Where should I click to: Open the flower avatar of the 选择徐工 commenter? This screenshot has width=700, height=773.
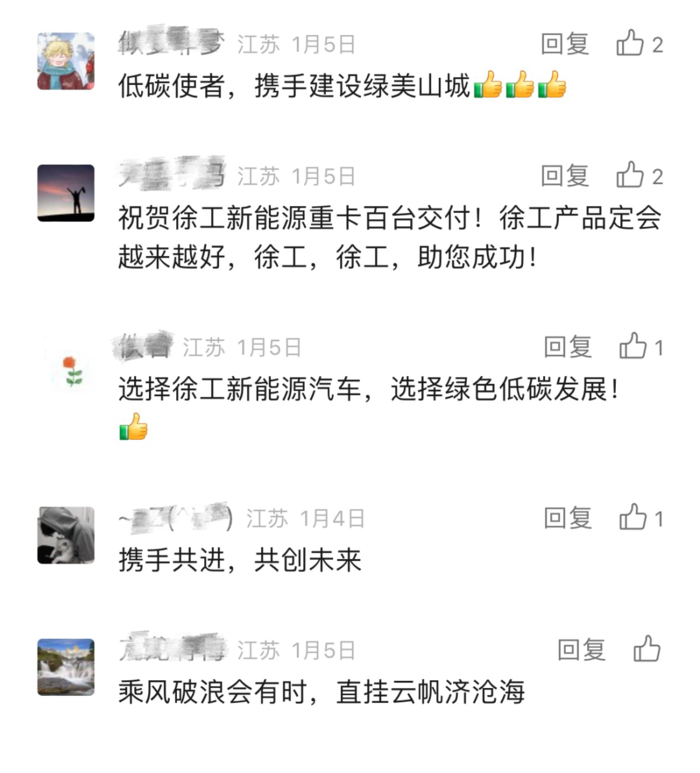click(68, 371)
